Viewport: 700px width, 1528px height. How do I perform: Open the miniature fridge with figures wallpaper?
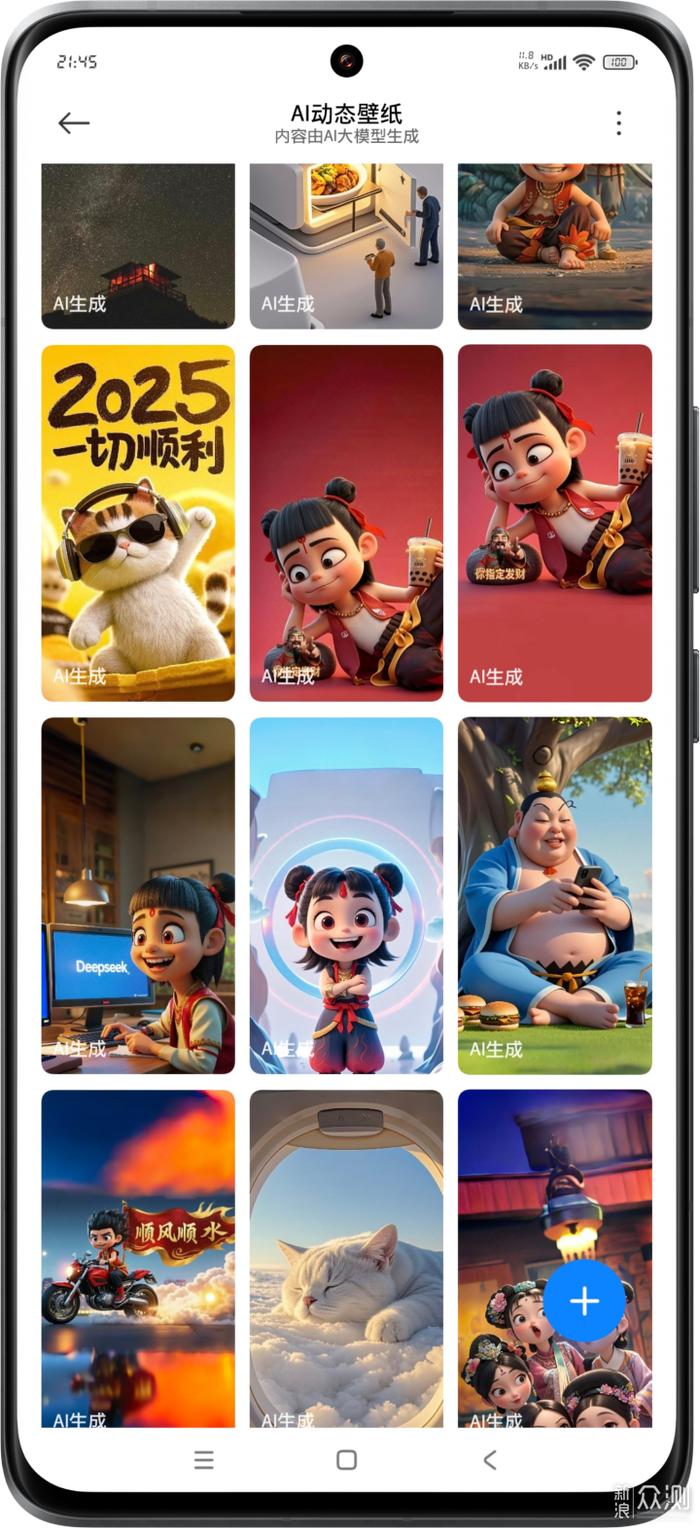pyautogui.click(x=346, y=246)
